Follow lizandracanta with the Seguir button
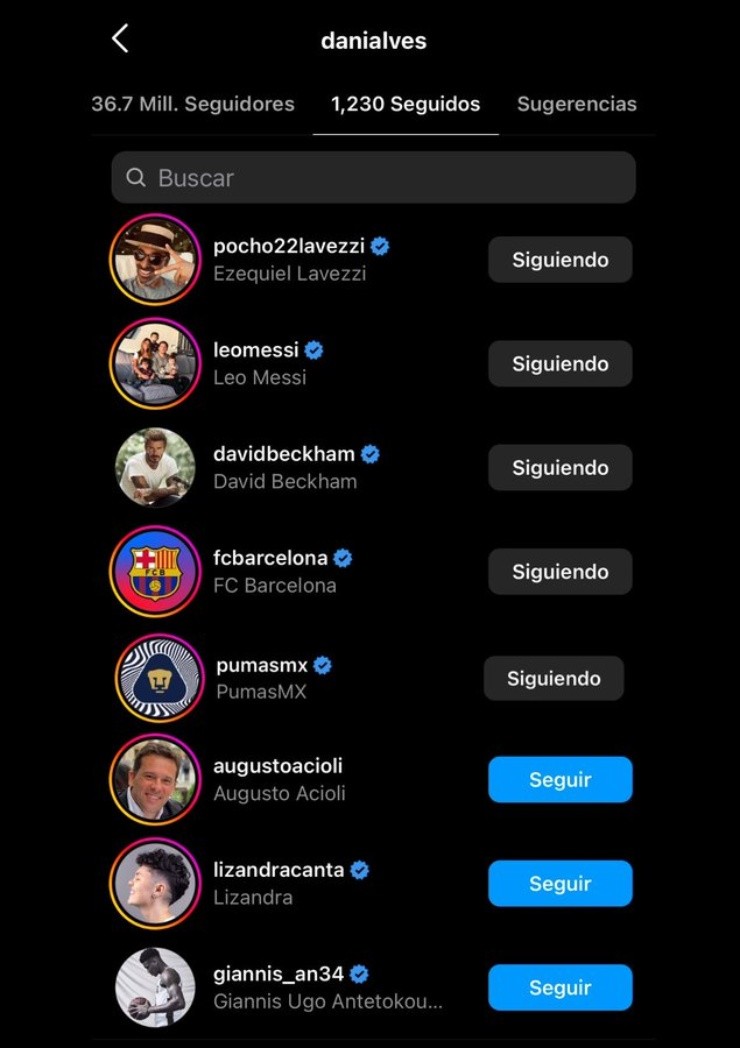Screen dimensions: 740x1048 click(x=560, y=884)
